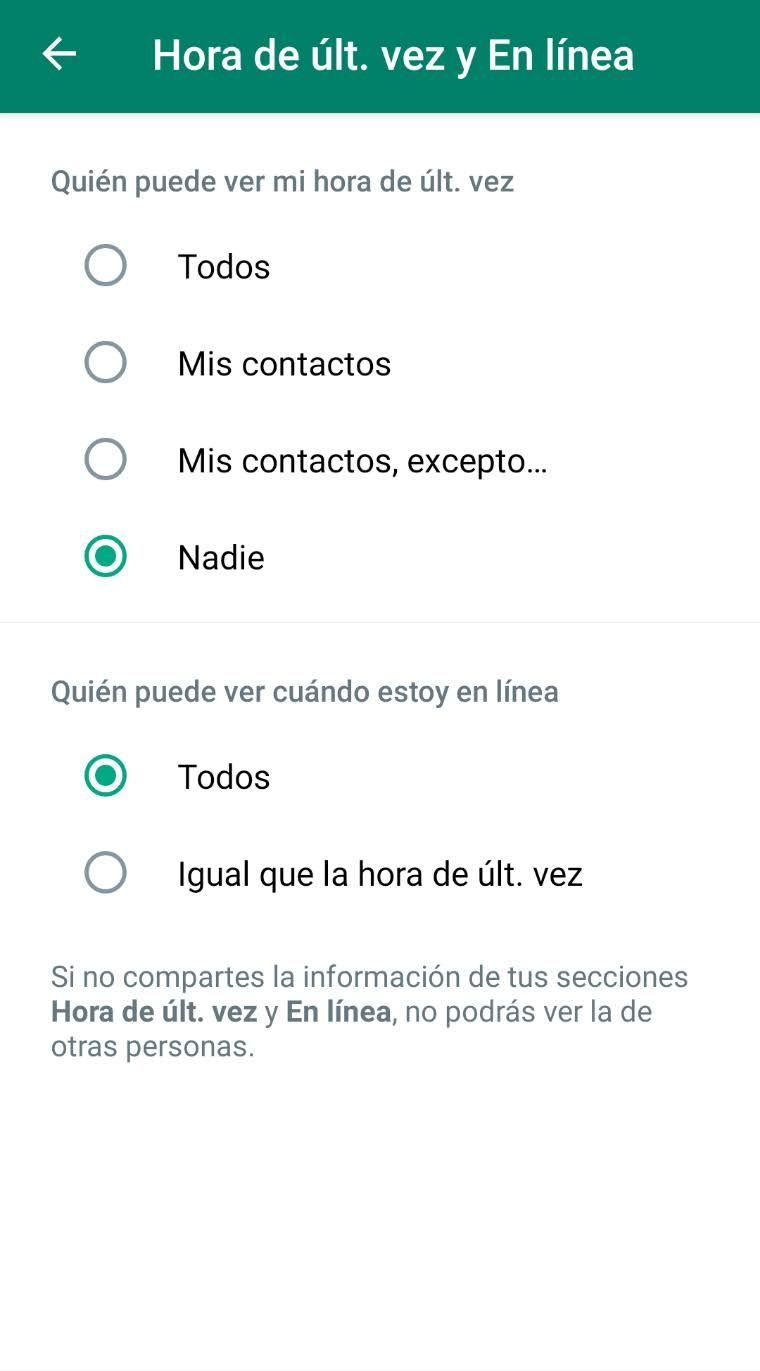Select Todos for last seen time
The height and width of the screenshot is (1371, 760).
point(380,267)
